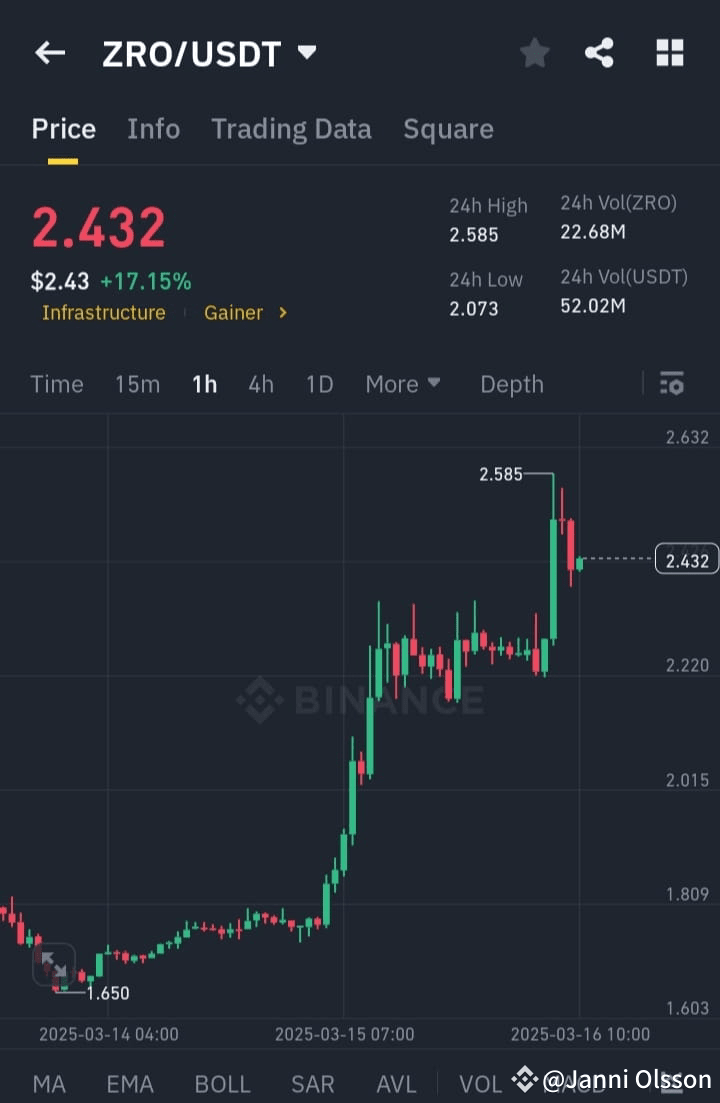The width and height of the screenshot is (720, 1103).
Task: Select the 4h candle interval
Action: (x=260, y=383)
